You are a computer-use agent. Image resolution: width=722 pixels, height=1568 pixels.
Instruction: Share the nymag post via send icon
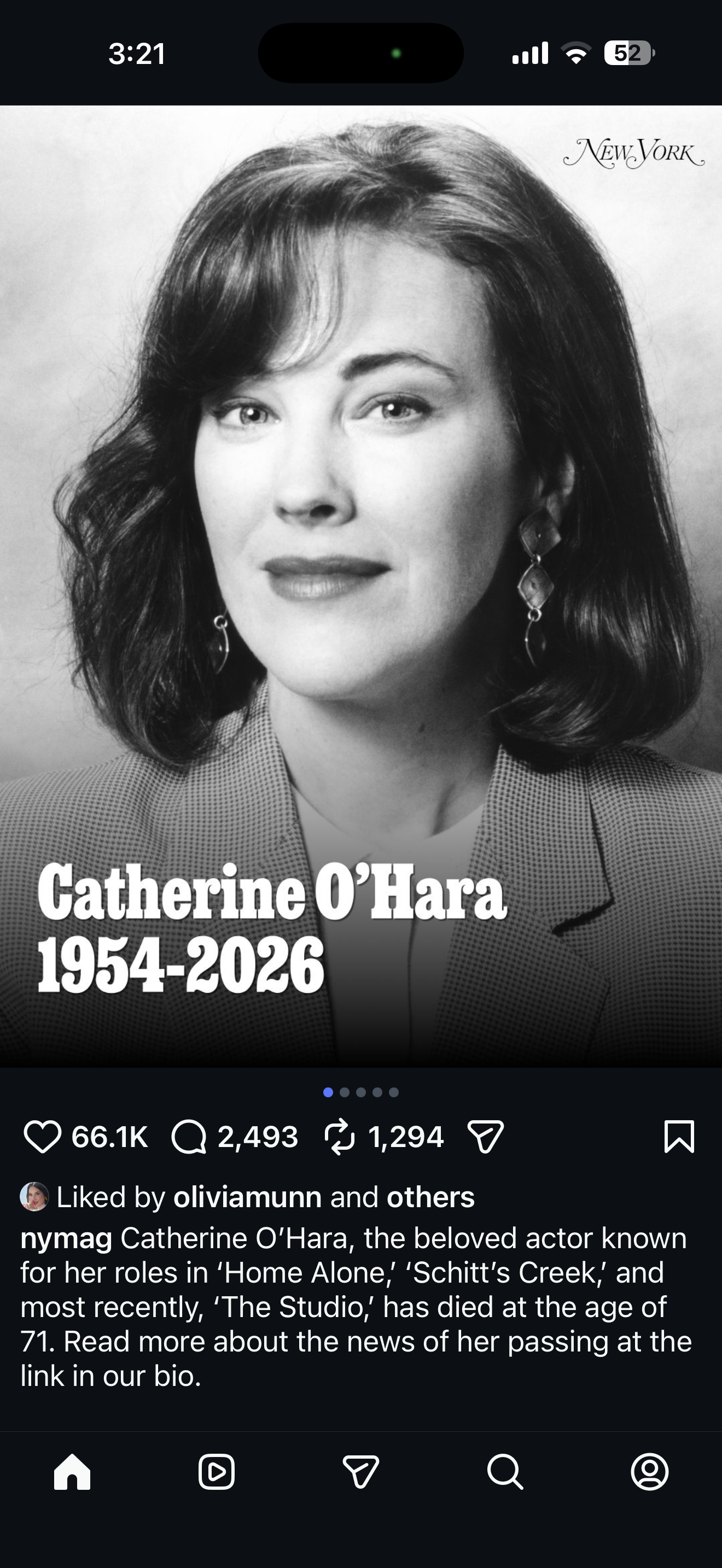click(485, 1137)
